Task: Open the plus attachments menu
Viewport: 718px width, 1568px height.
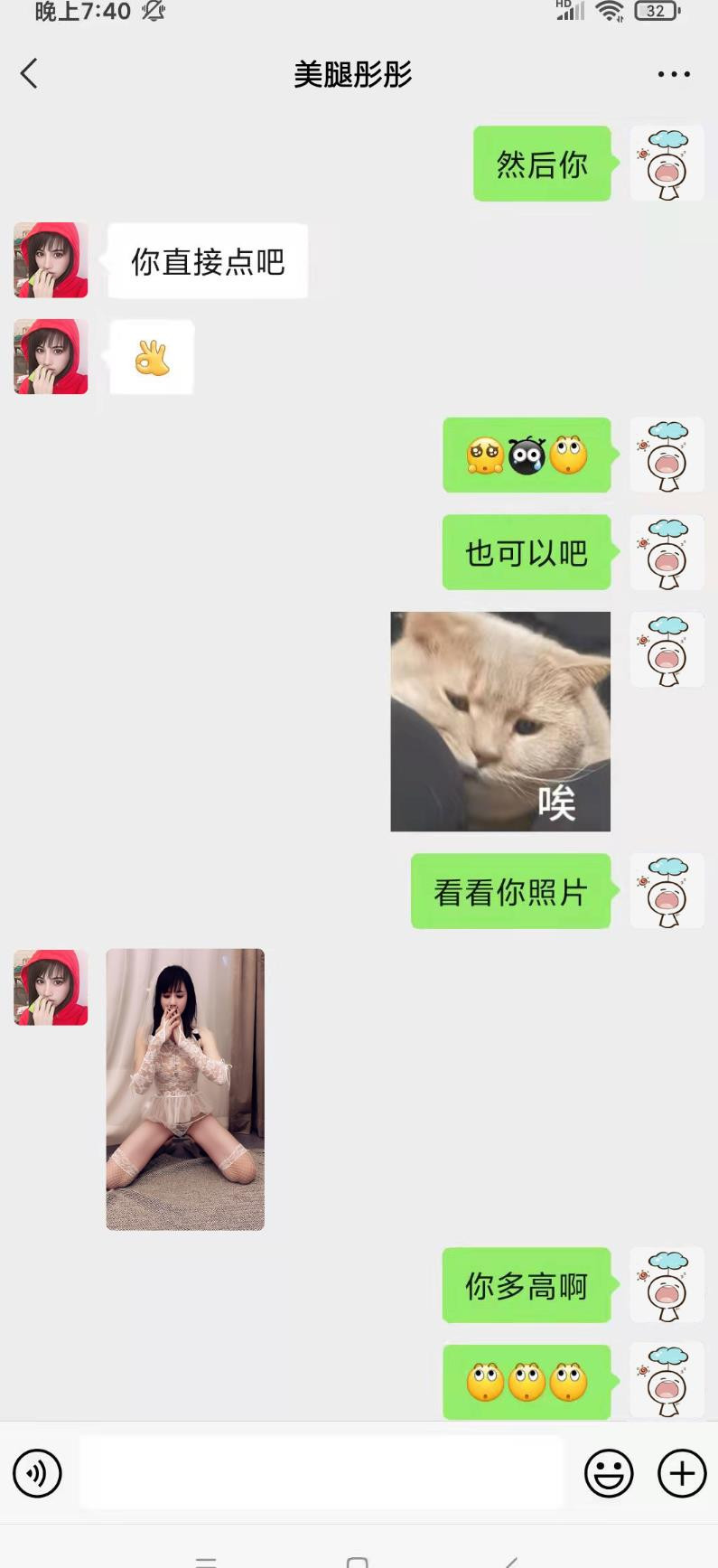Action: [x=682, y=1473]
